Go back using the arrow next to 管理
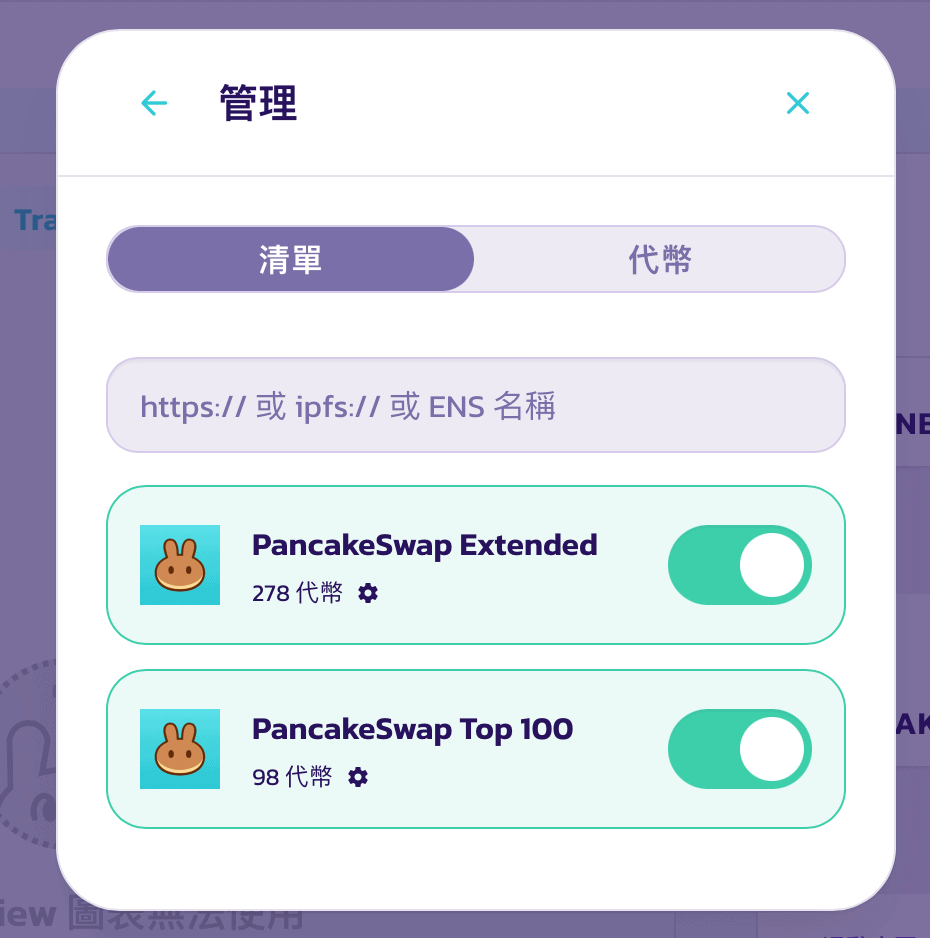Viewport: 930px width, 938px height. pyautogui.click(x=154, y=103)
